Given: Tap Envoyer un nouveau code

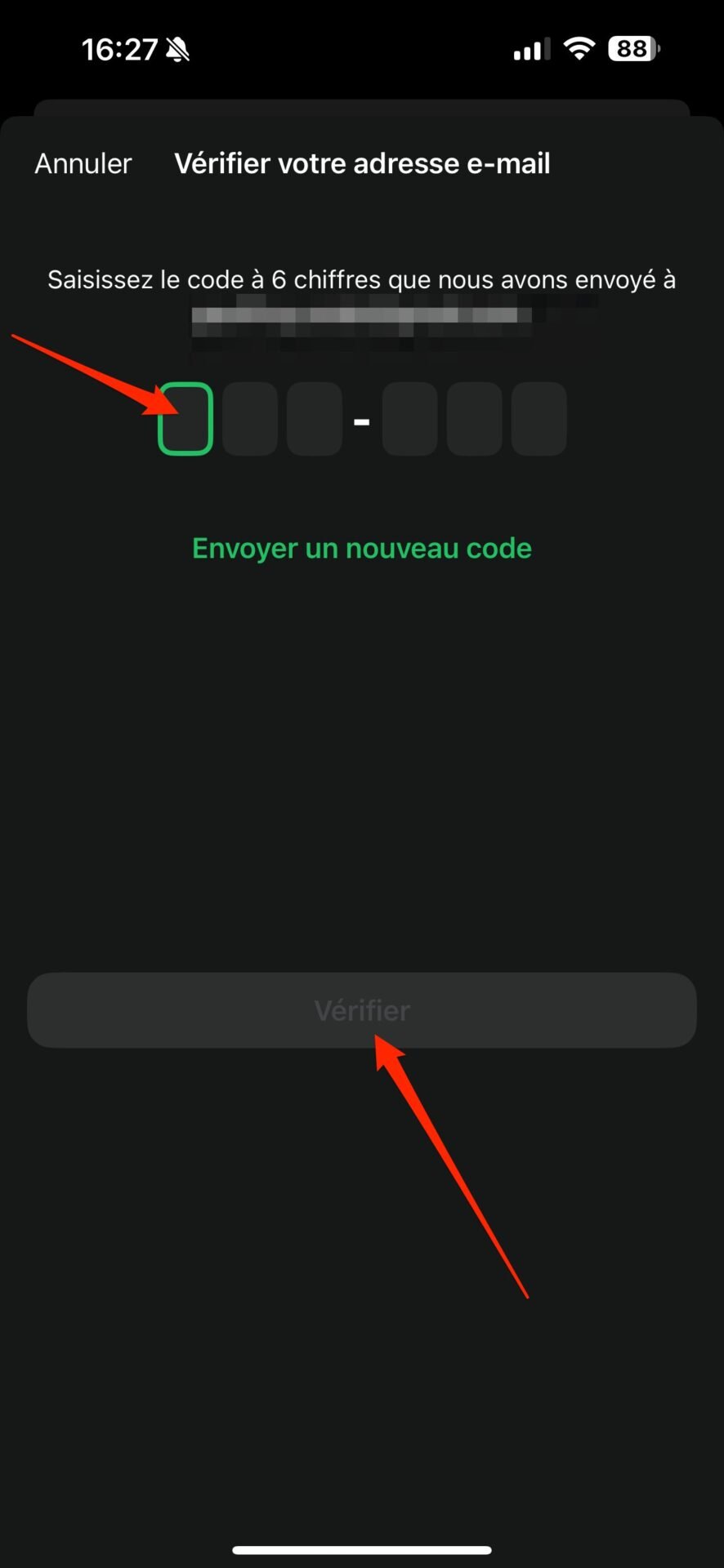Looking at the screenshot, I should tap(362, 548).
